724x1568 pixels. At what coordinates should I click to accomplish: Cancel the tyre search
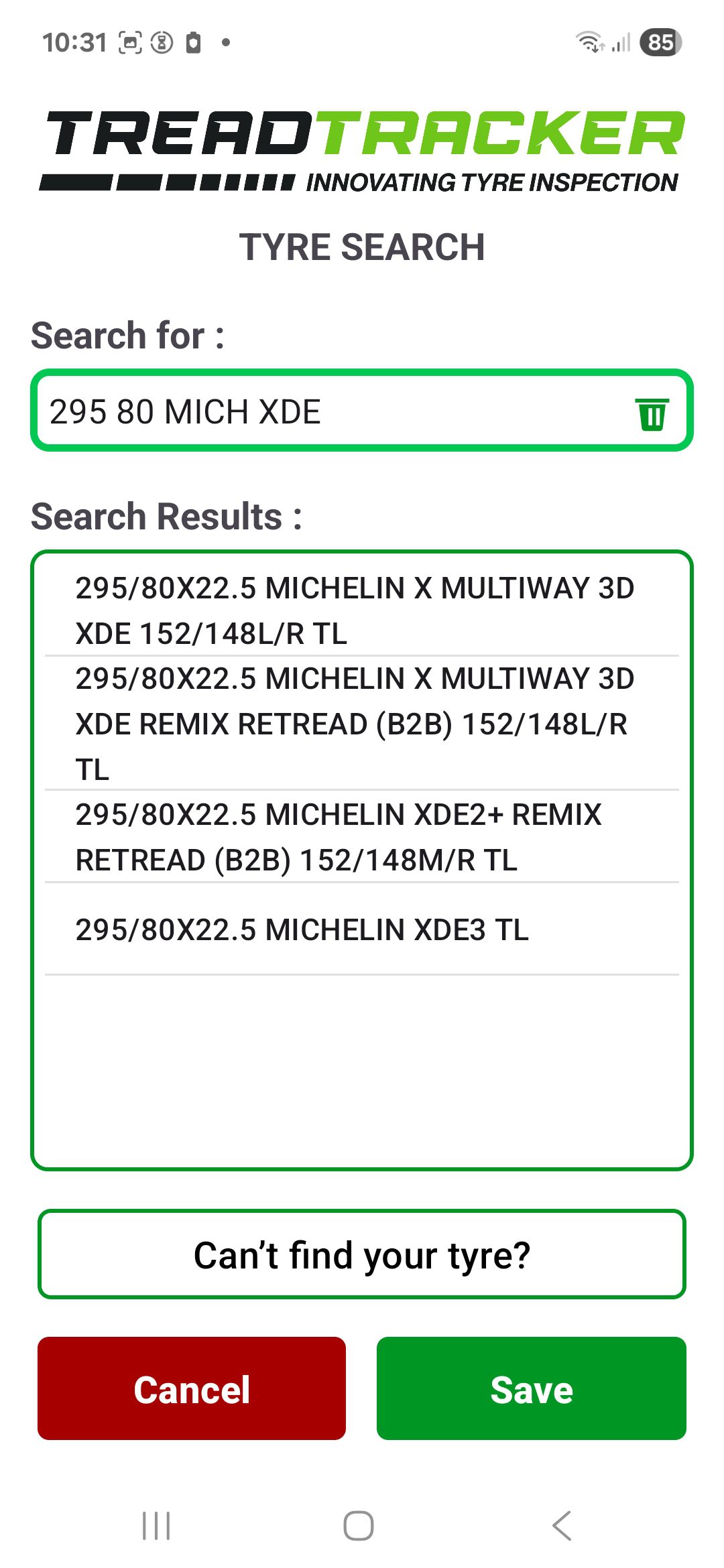192,1388
